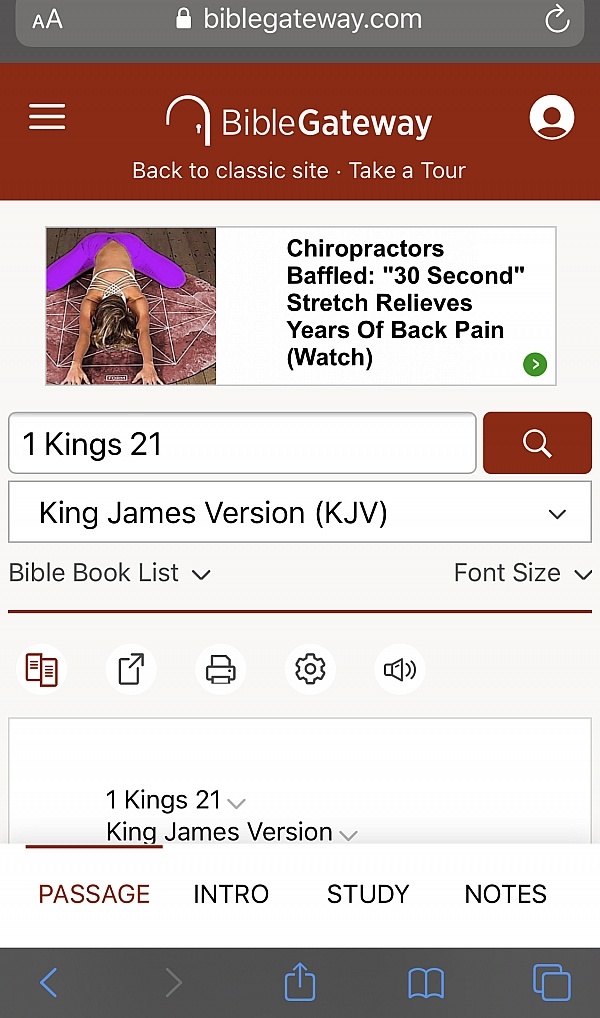Reload the page in Safari
The width and height of the screenshot is (600, 1018).
click(556, 19)
